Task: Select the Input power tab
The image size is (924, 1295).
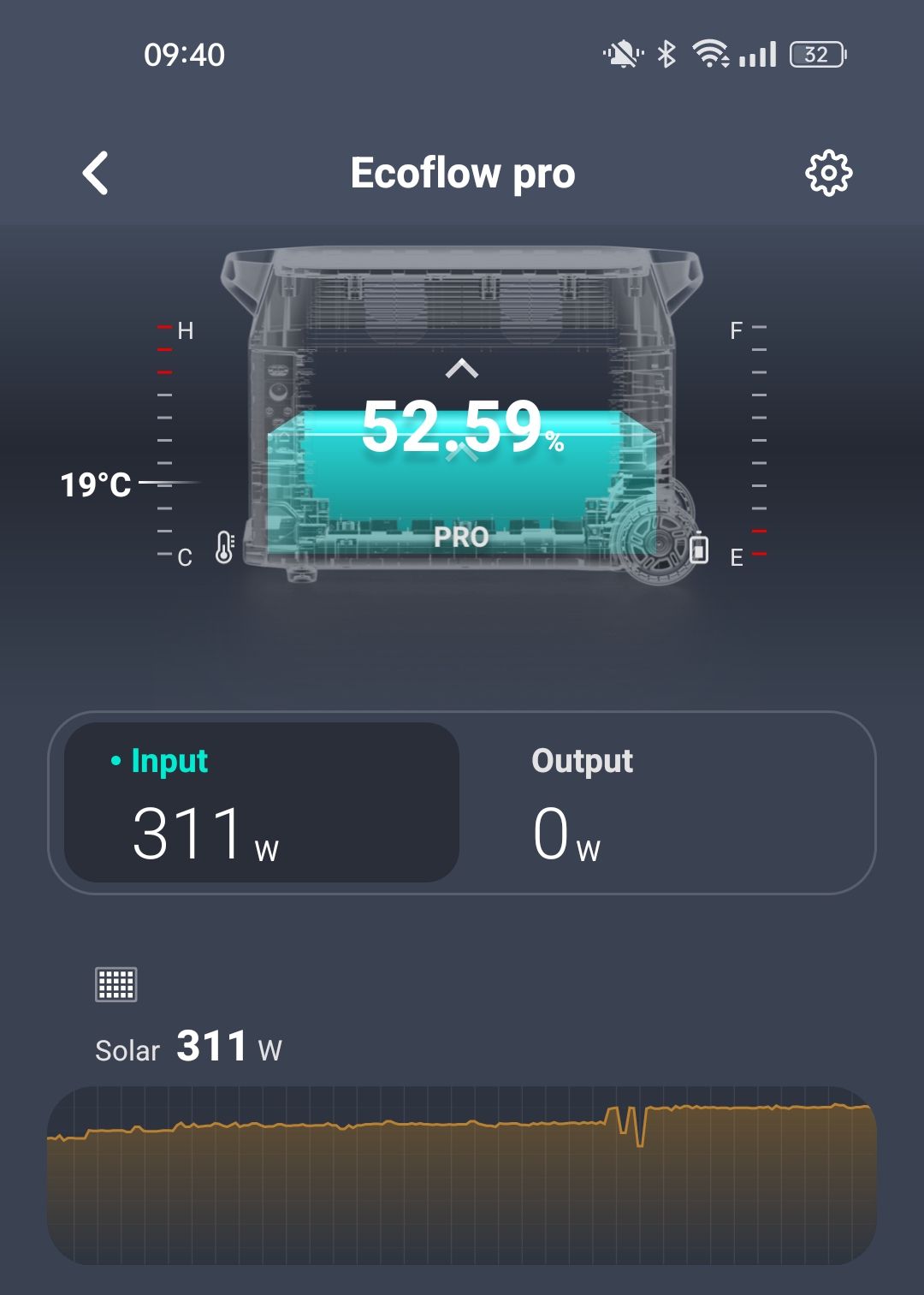Action: [262, 803]
